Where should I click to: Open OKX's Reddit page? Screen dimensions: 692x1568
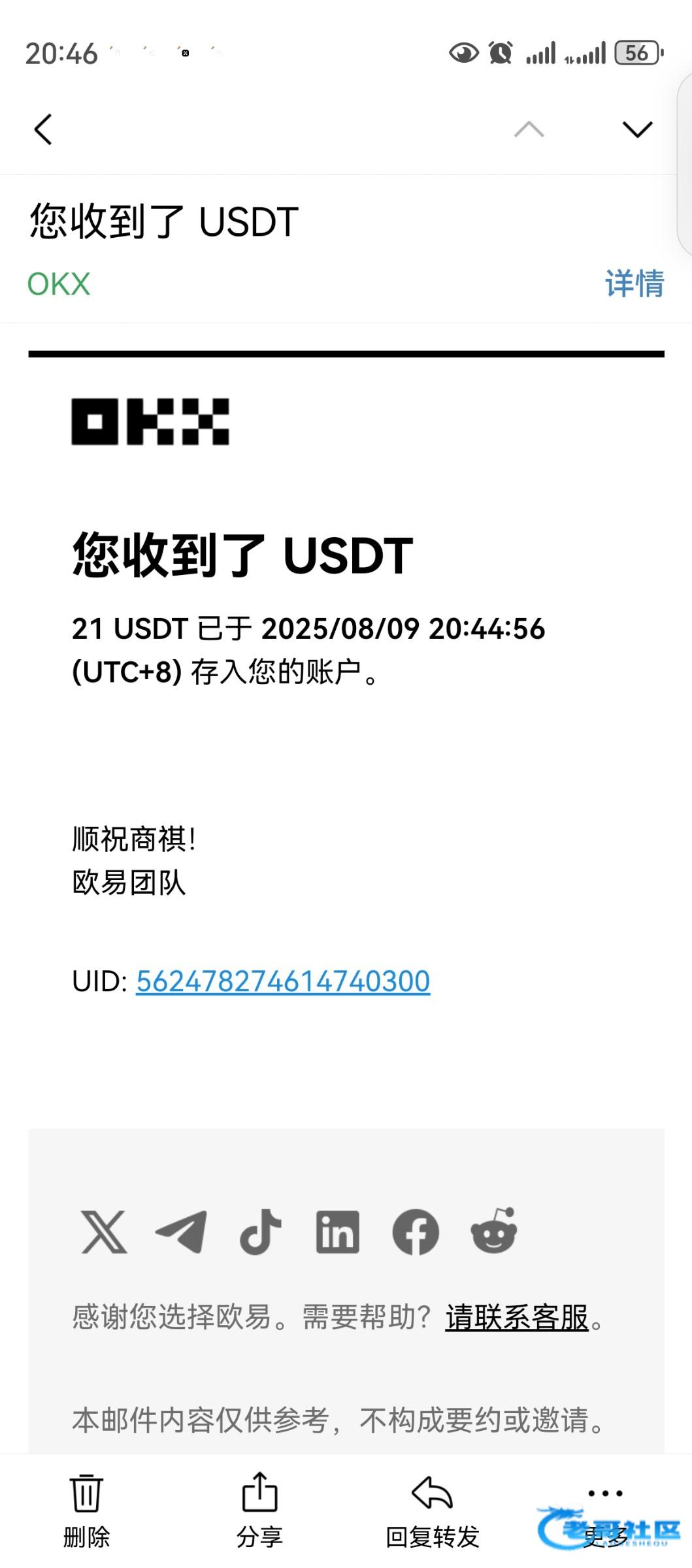tap(493, 1232)
